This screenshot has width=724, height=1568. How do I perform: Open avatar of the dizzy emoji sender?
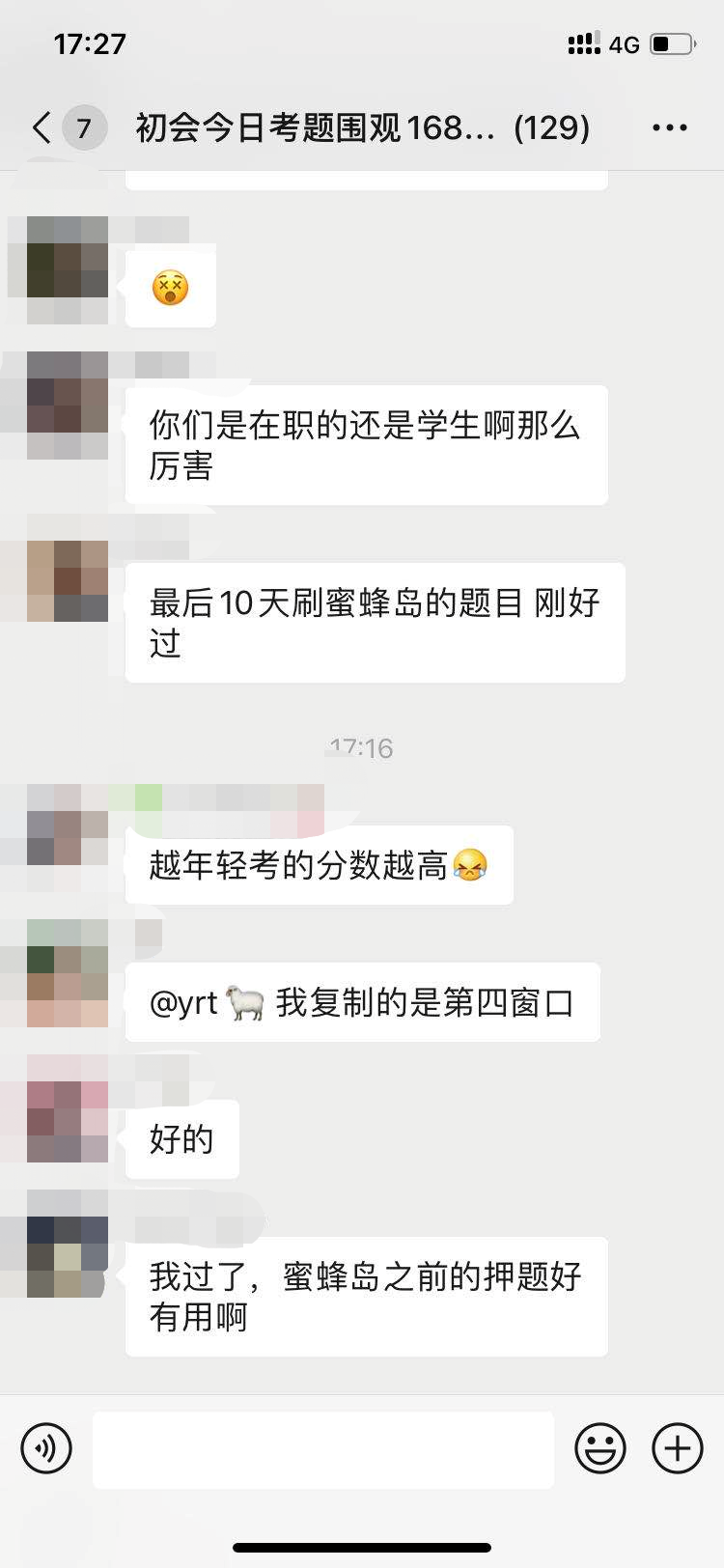[x=68, y=270]
